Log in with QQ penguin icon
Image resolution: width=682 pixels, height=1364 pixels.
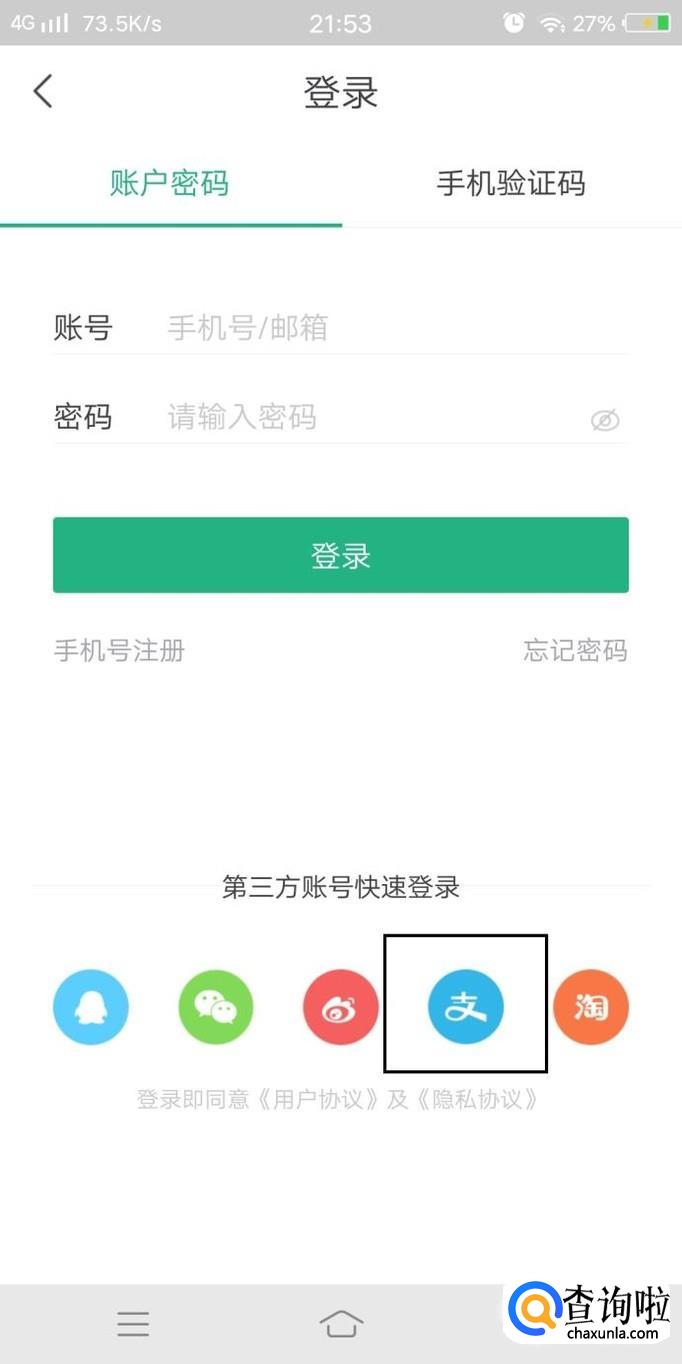91,1006
